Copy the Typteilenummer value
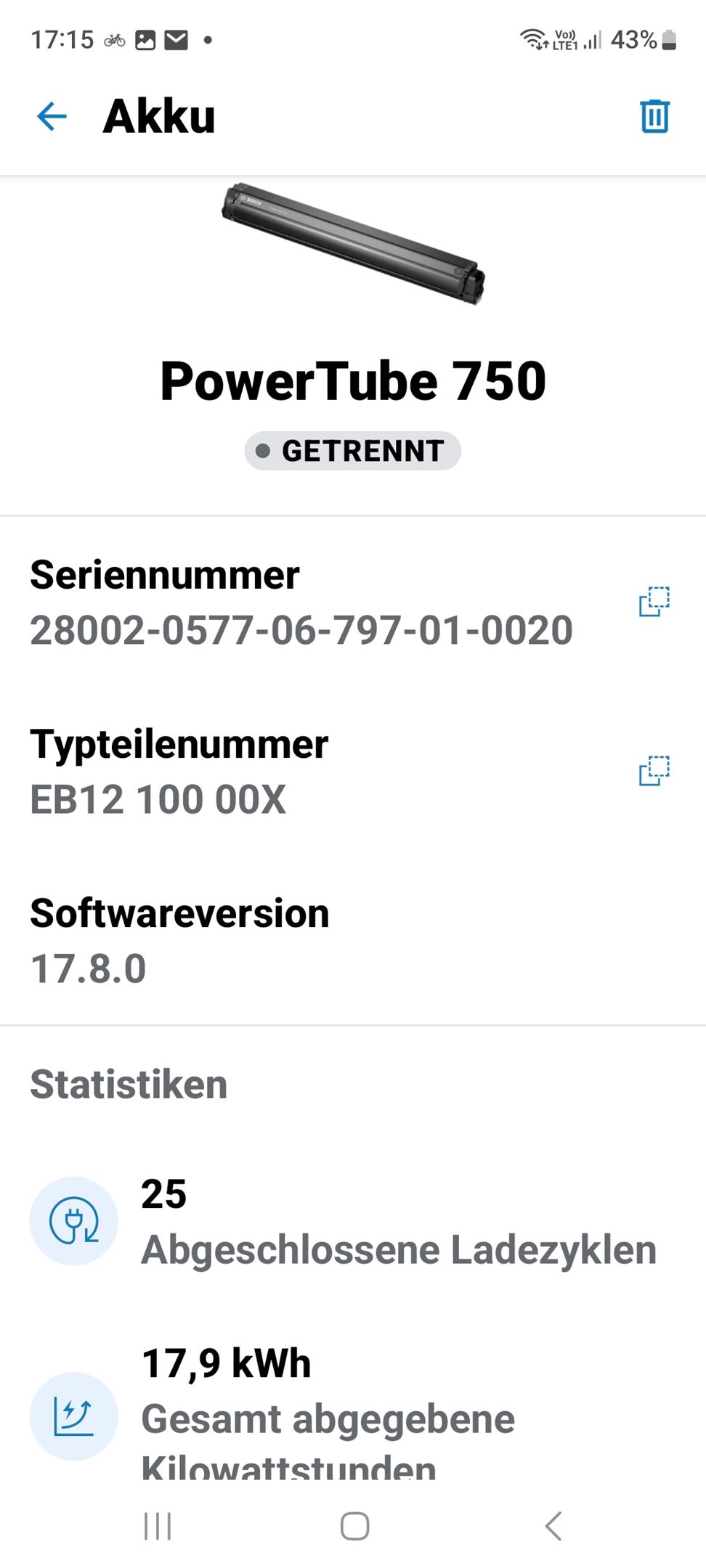 (x=654, y=770)
